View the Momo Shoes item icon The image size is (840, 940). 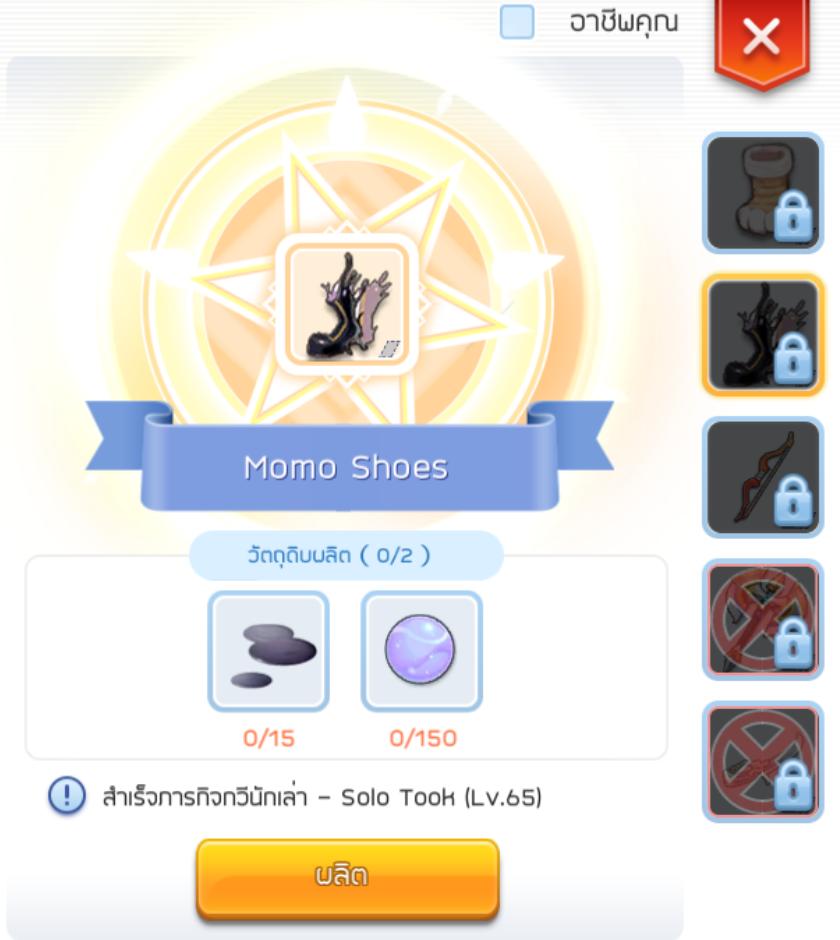pyautogui.click(x=347, y=305)
